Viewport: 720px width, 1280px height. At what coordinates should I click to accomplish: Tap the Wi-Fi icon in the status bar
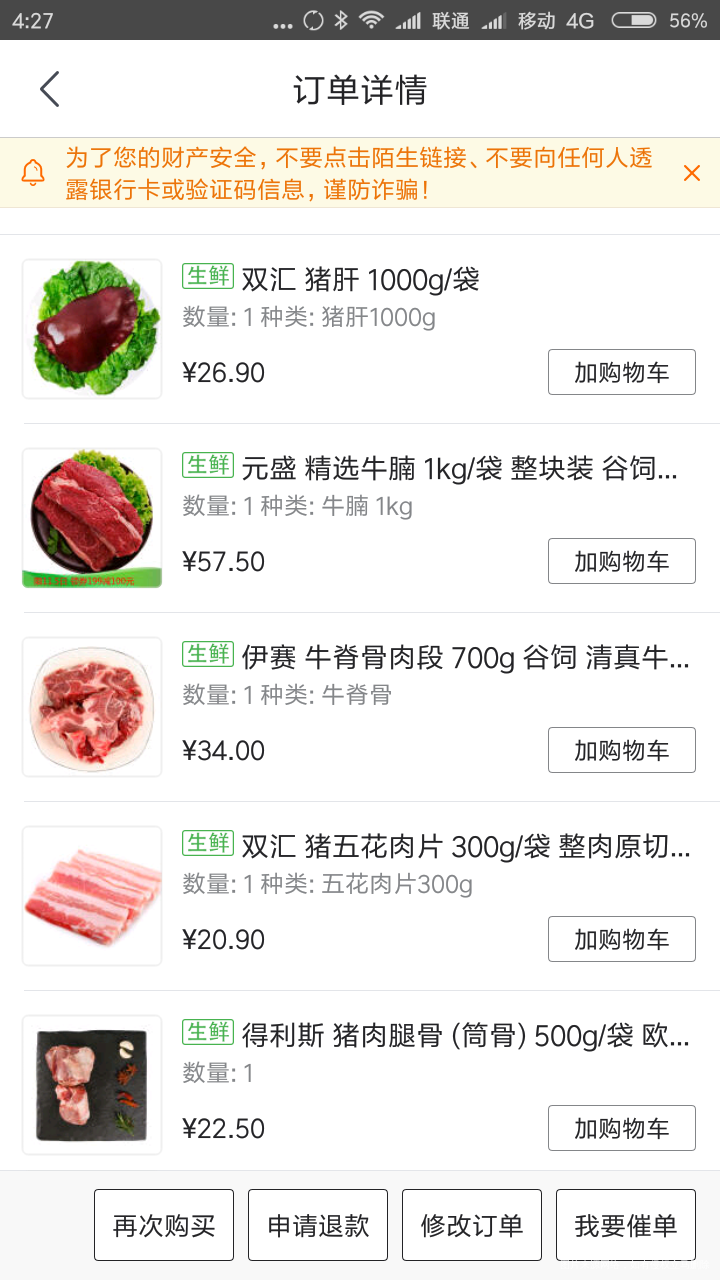click(x=371, y=20)
